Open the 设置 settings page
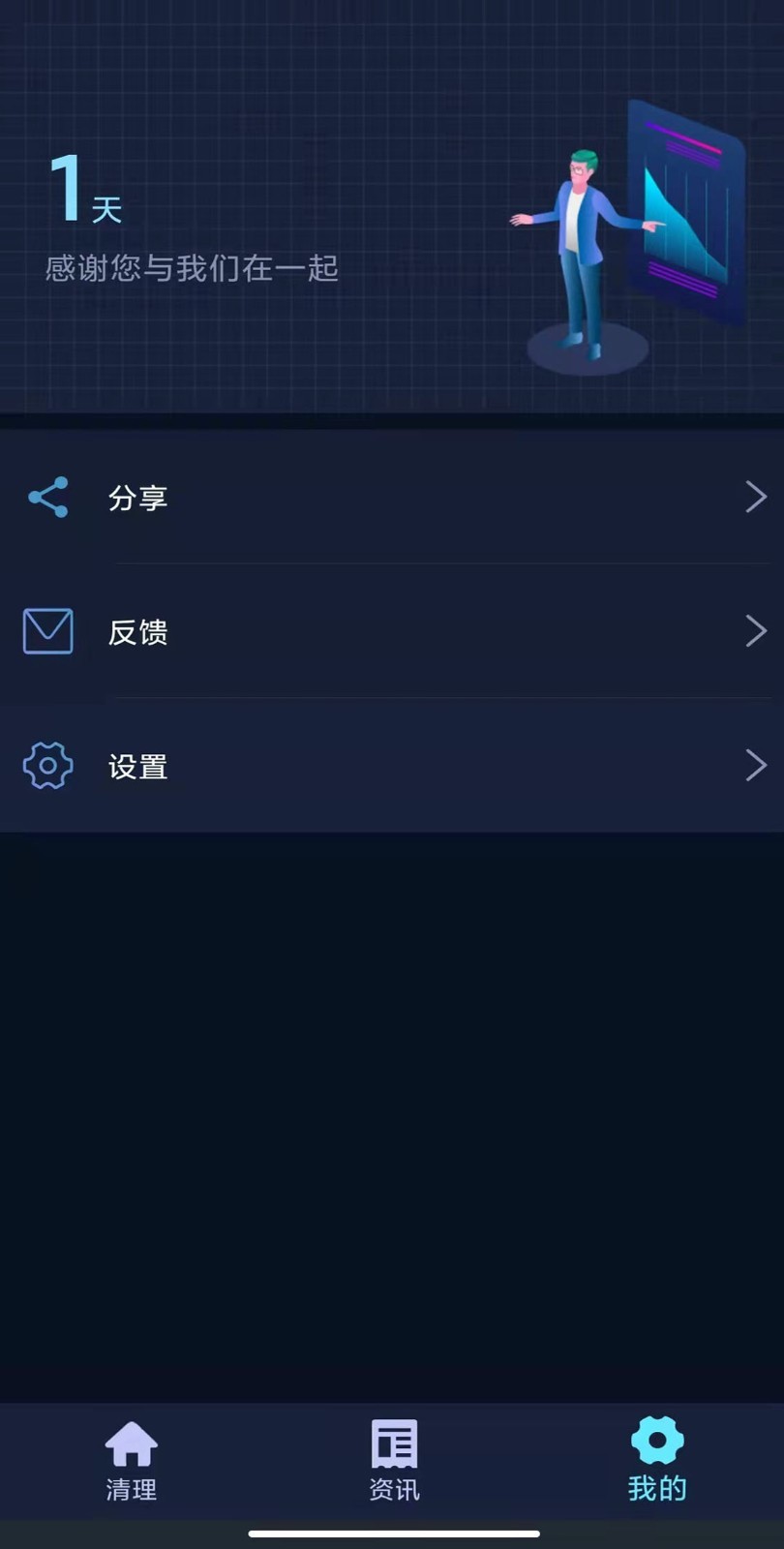This screenshot has width=784, height=1549. 136,765
